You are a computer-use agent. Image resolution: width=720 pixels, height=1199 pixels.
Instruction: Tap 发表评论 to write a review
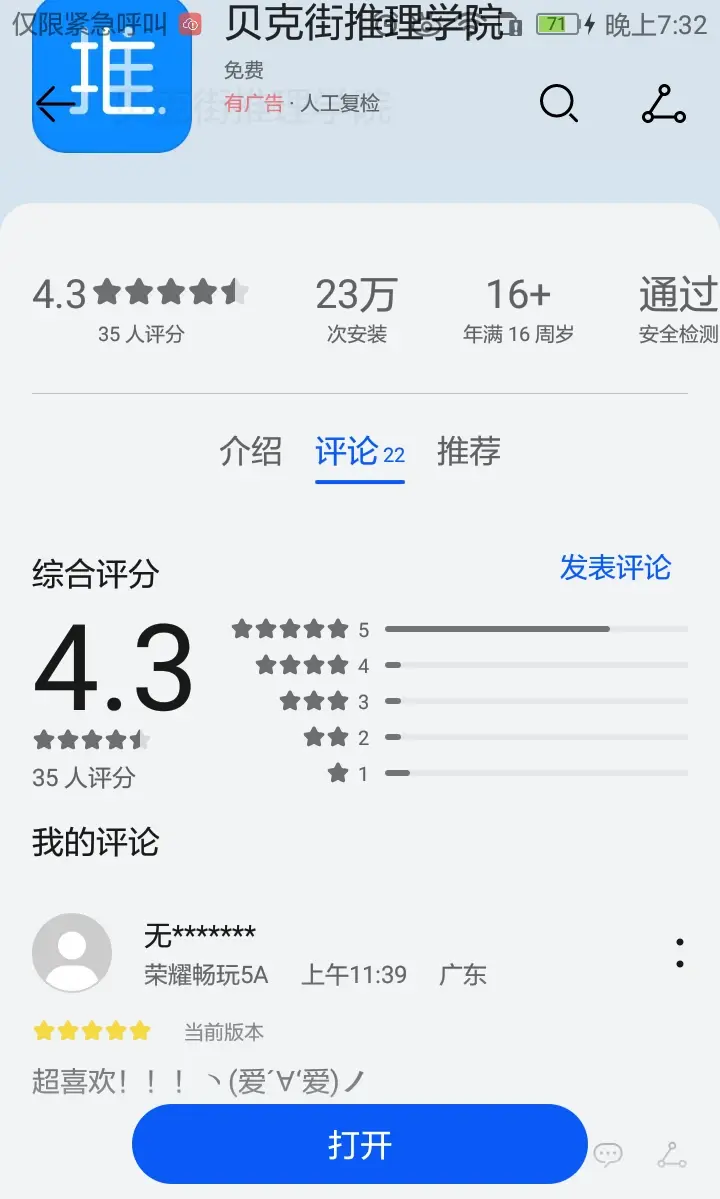615,567
